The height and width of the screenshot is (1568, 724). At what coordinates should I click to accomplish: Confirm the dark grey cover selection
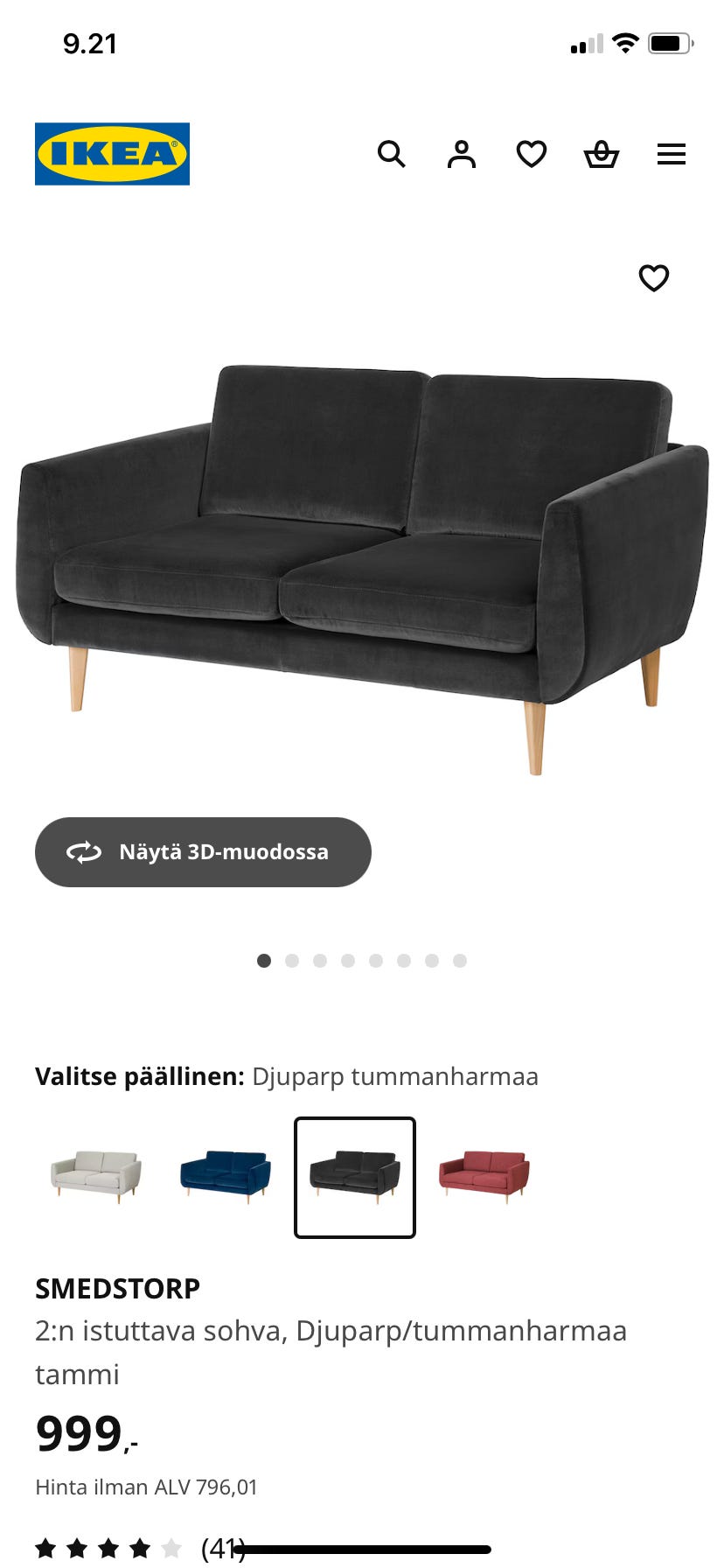pyautogui.click(x=354, y=1175)
